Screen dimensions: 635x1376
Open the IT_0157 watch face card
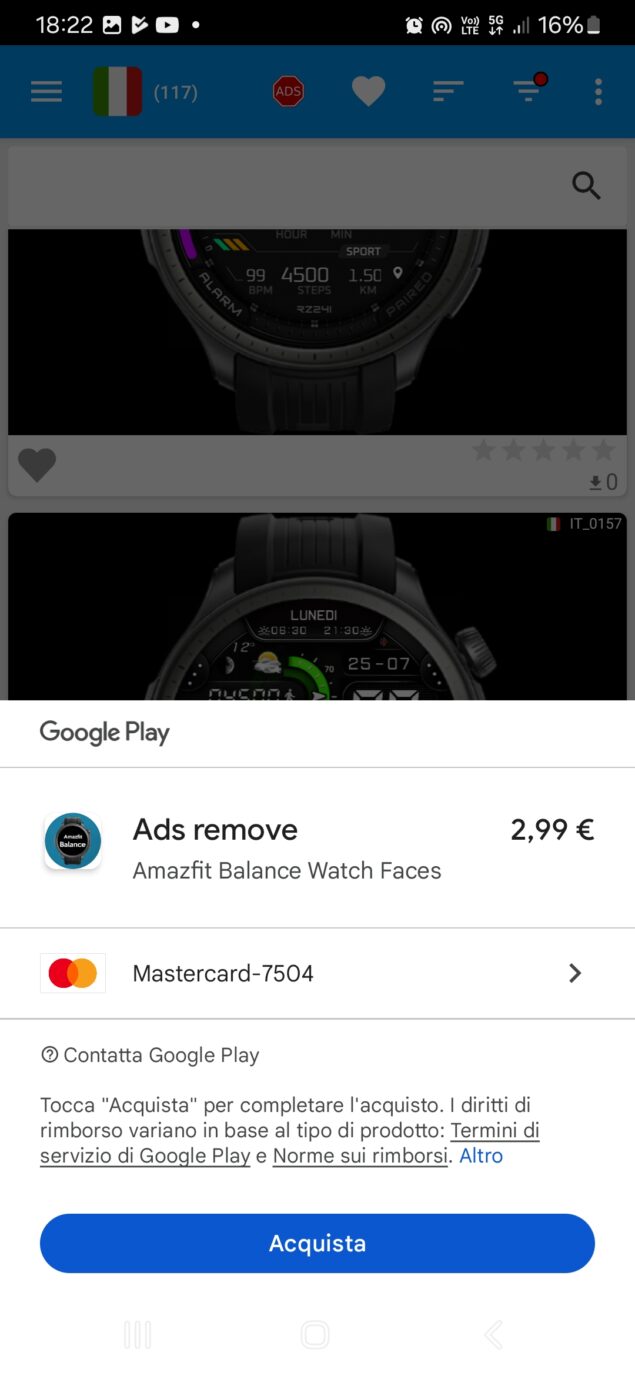(317, 610)
